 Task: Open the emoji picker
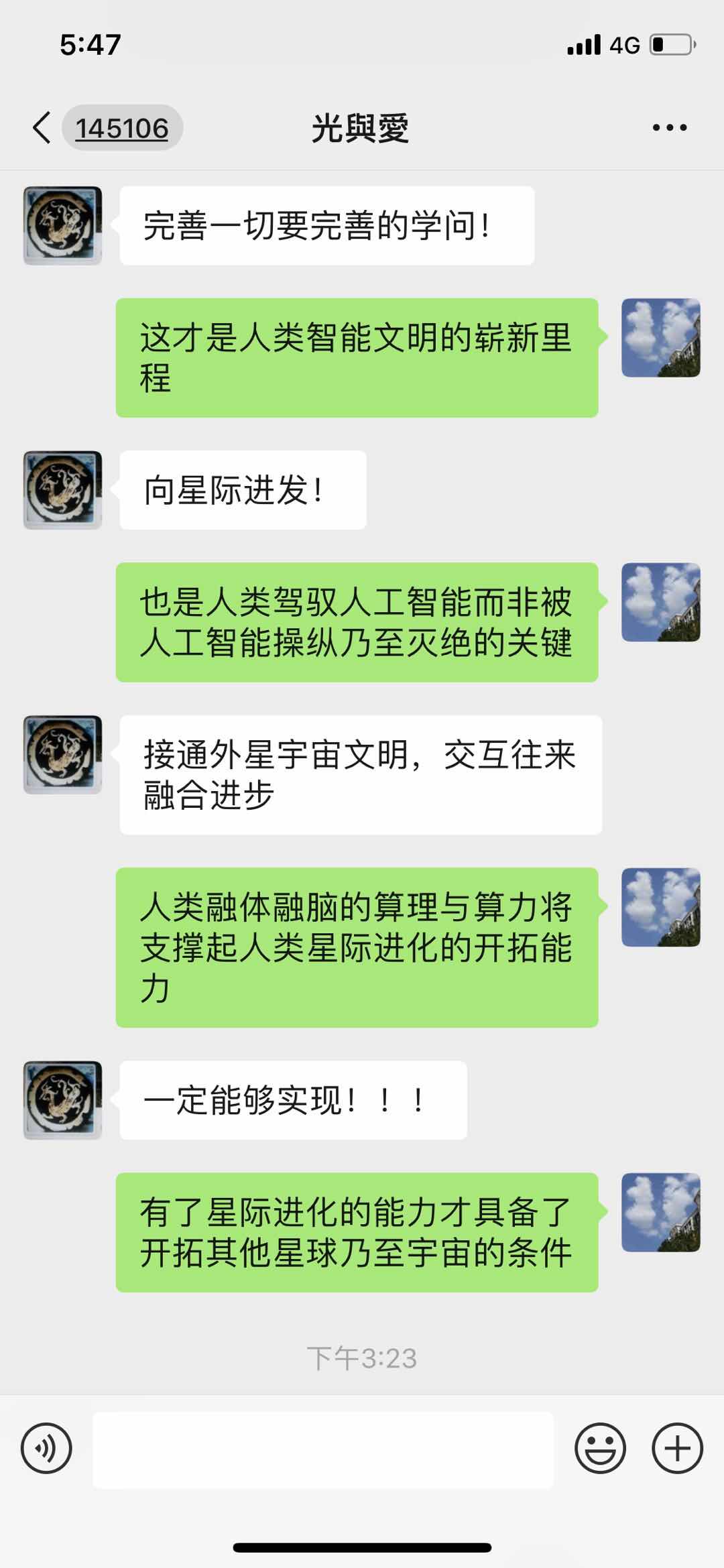pos(600,1448)
